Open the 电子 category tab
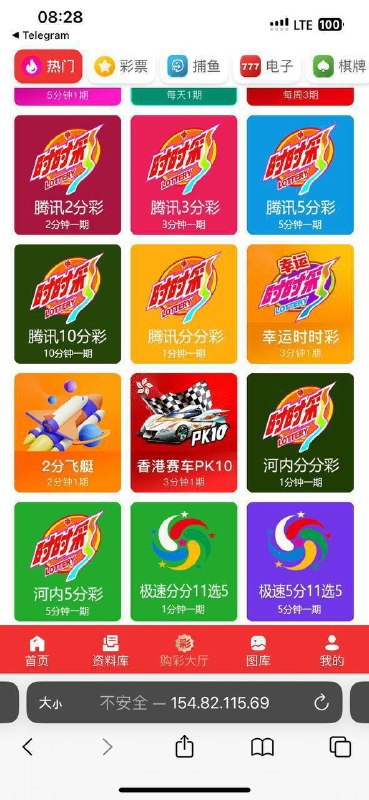 (x=267, y=67)
